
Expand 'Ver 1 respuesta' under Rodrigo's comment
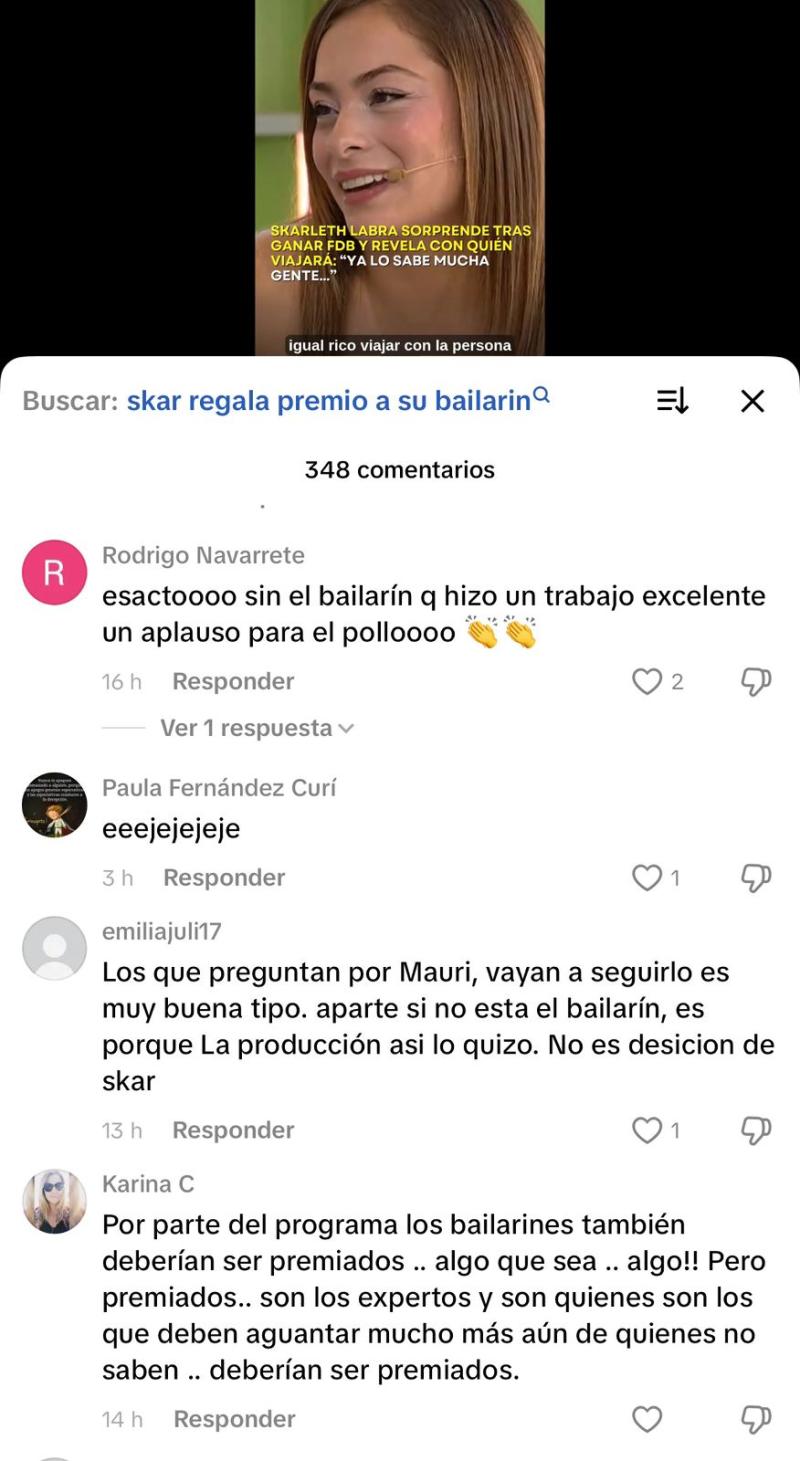(x=245, y=728)
